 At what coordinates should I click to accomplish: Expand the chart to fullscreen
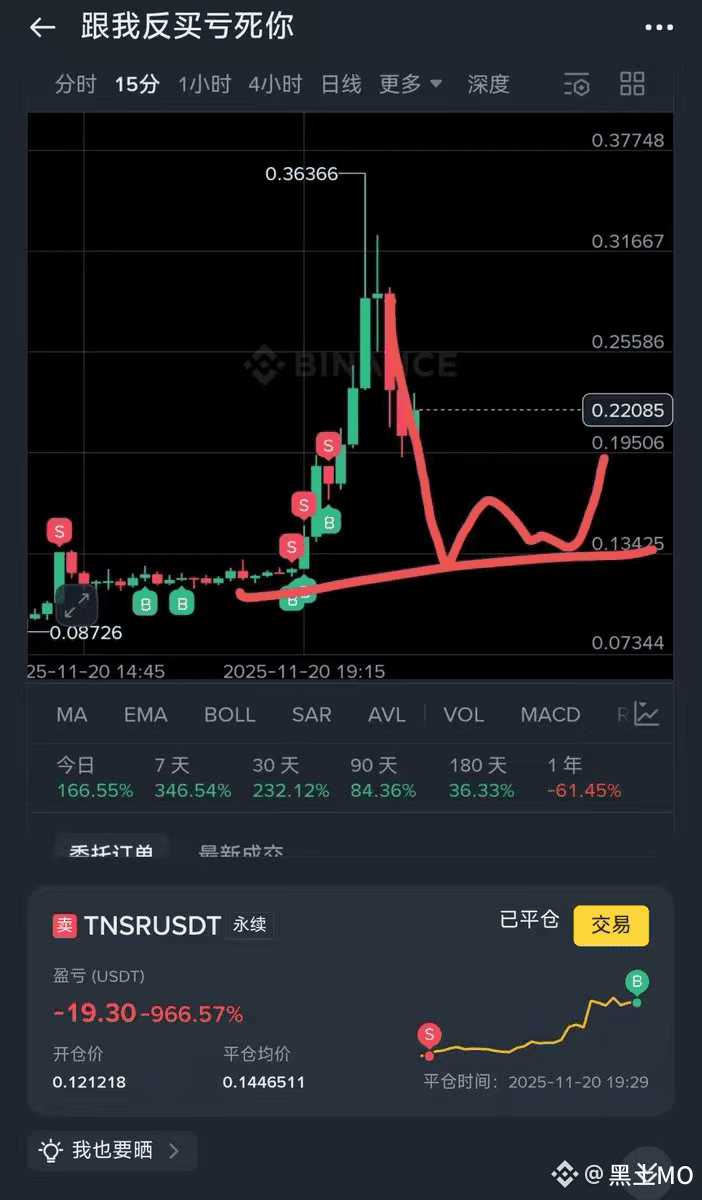point(77,604)
